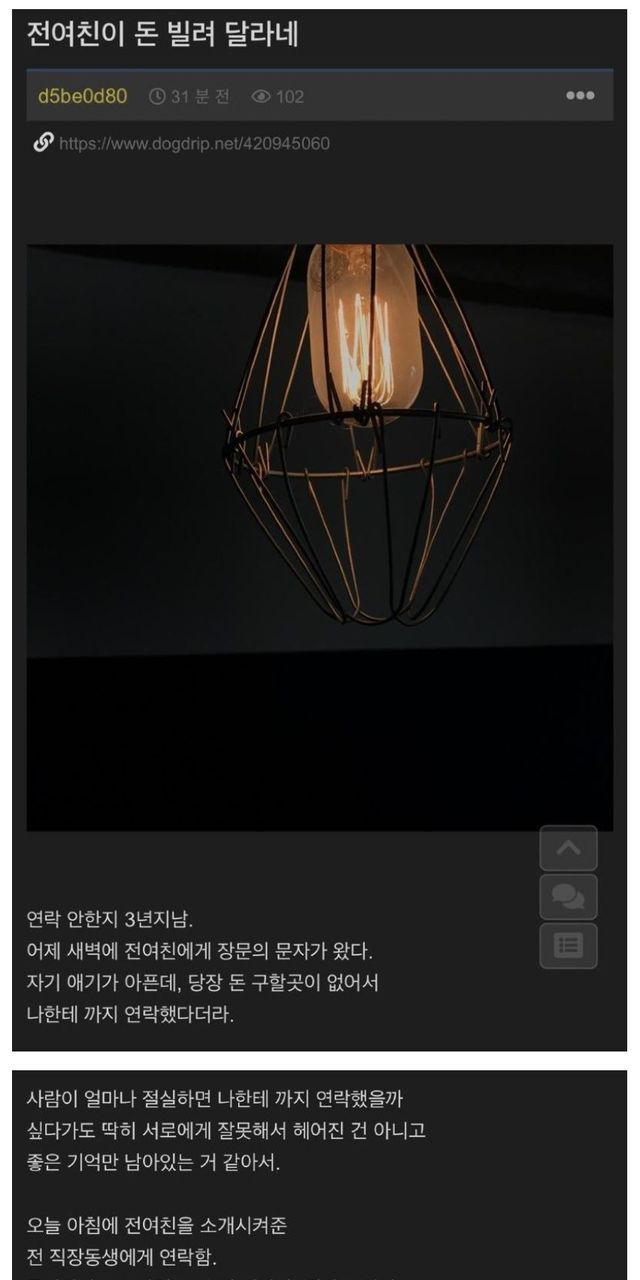Viewport: 640px width, 1280px height.
Task: Open the dogdrip.net post URL link
Action: click(194, 144)
